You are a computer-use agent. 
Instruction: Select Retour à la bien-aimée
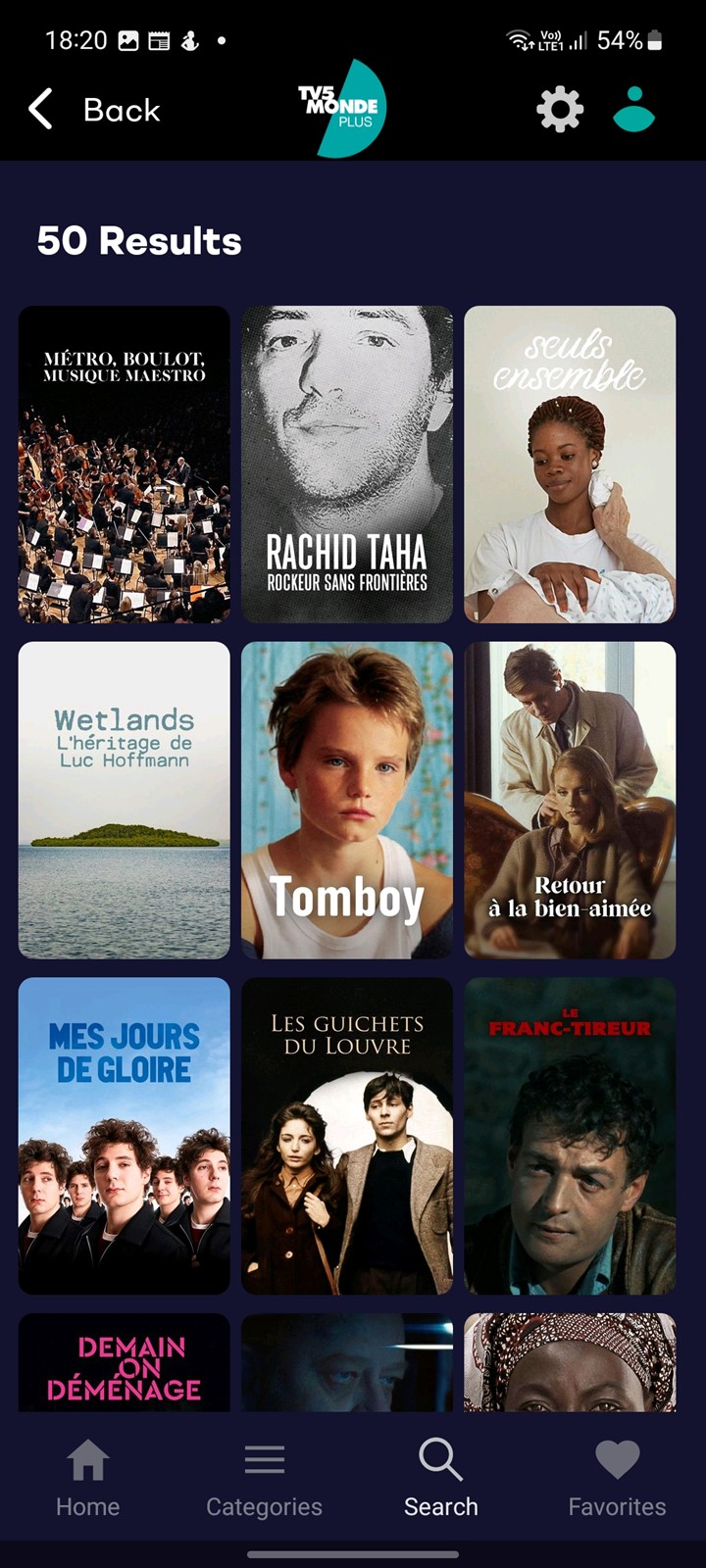tap(570, 801)
